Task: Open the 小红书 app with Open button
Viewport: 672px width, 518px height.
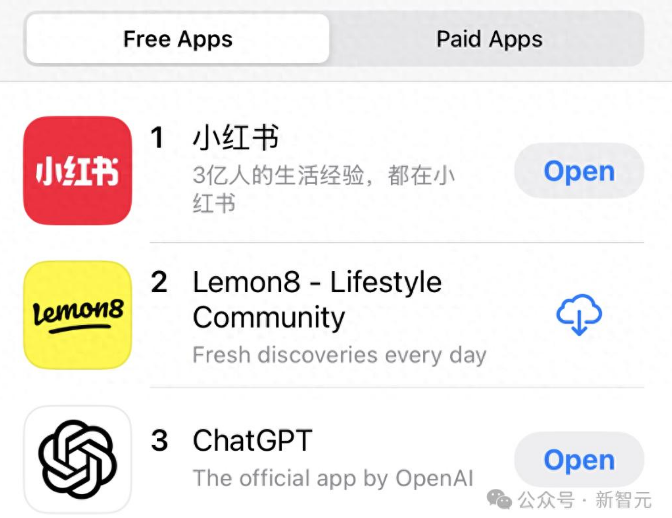Action: (579, 171)
